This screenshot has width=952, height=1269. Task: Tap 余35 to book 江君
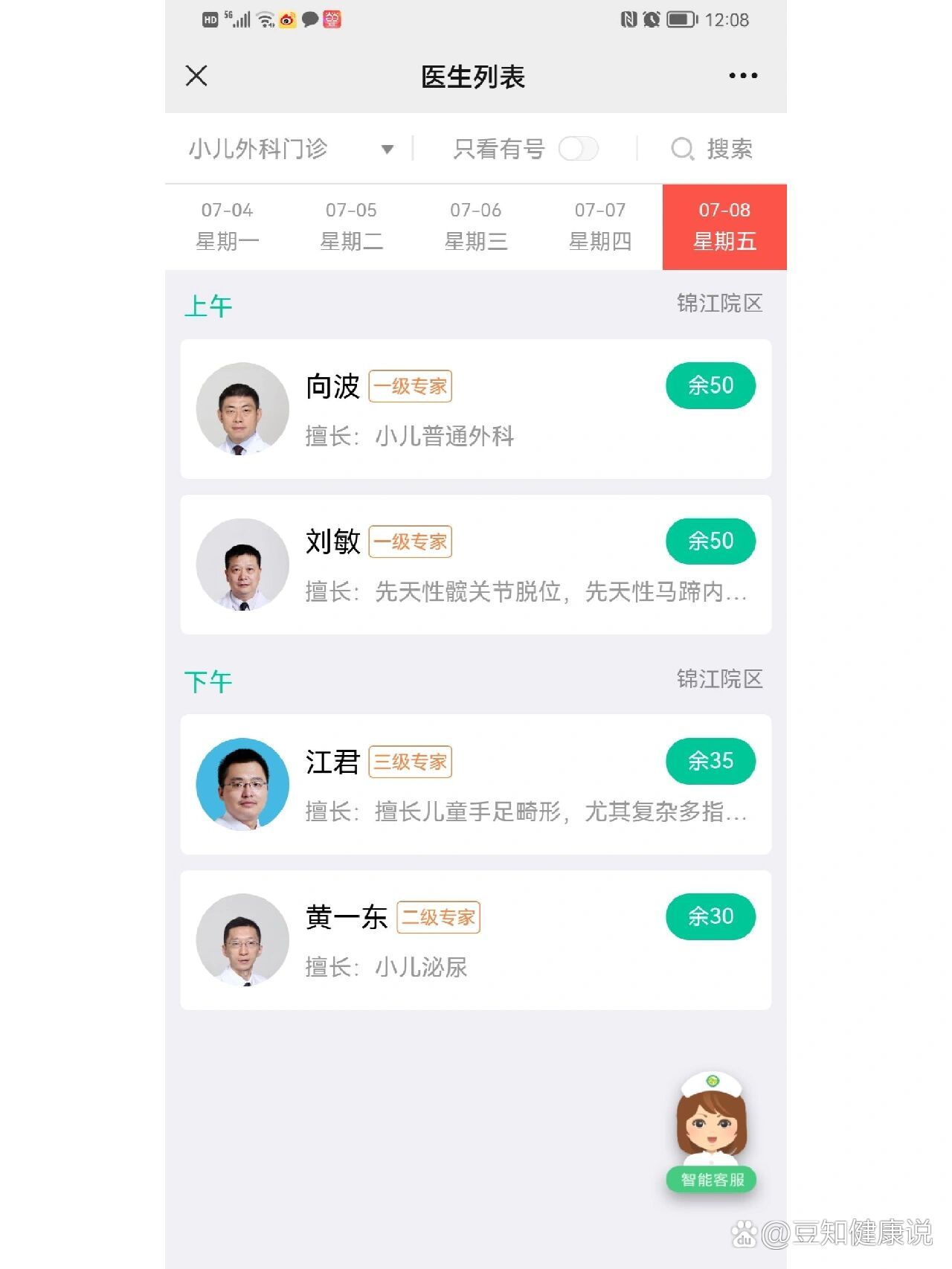(710, 761)
